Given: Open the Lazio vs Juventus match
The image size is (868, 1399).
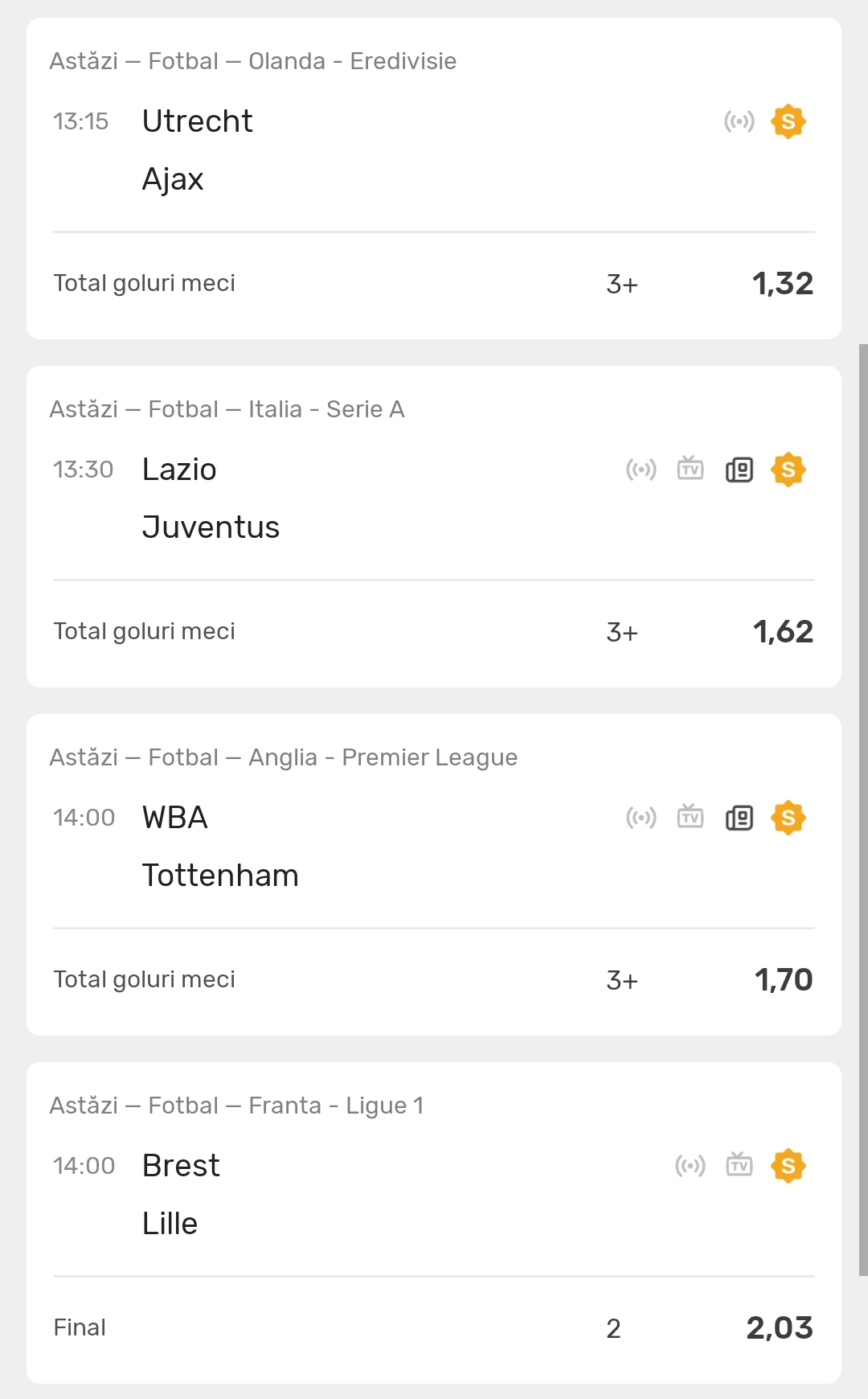Looking at the screenshot, I should point(434,498).
